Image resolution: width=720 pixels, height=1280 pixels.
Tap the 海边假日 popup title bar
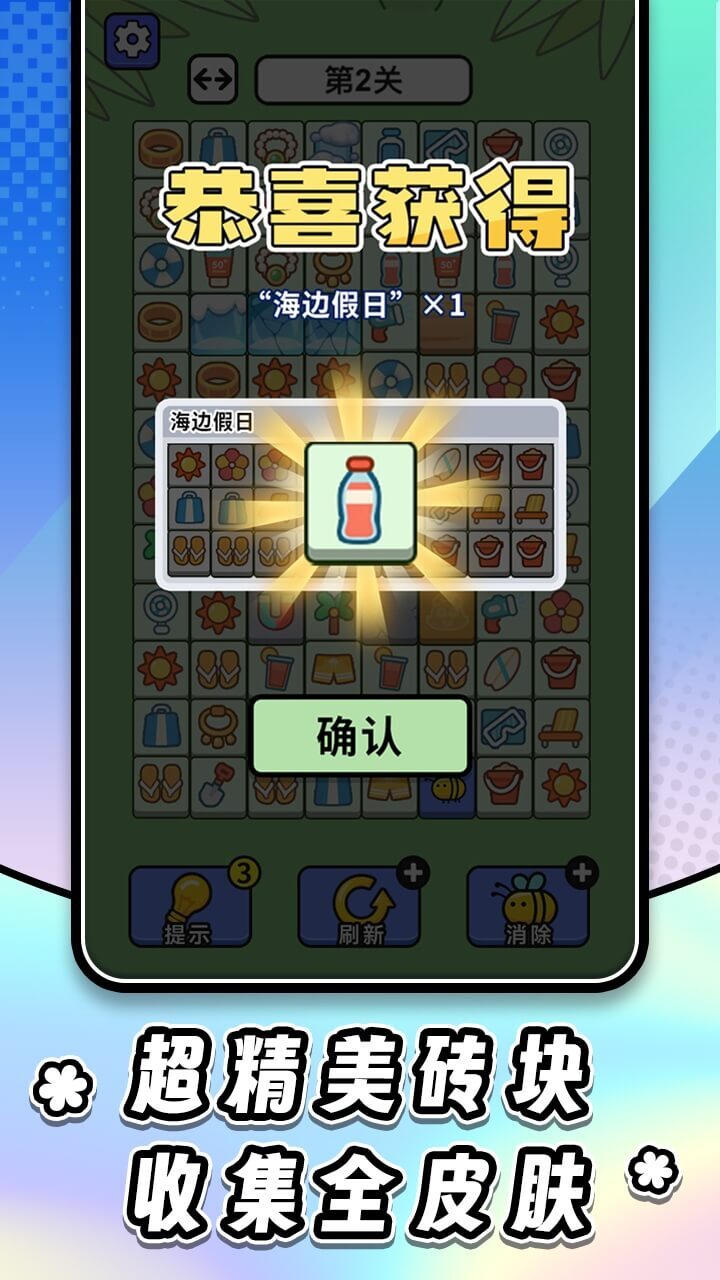click(x=210, y=421)
